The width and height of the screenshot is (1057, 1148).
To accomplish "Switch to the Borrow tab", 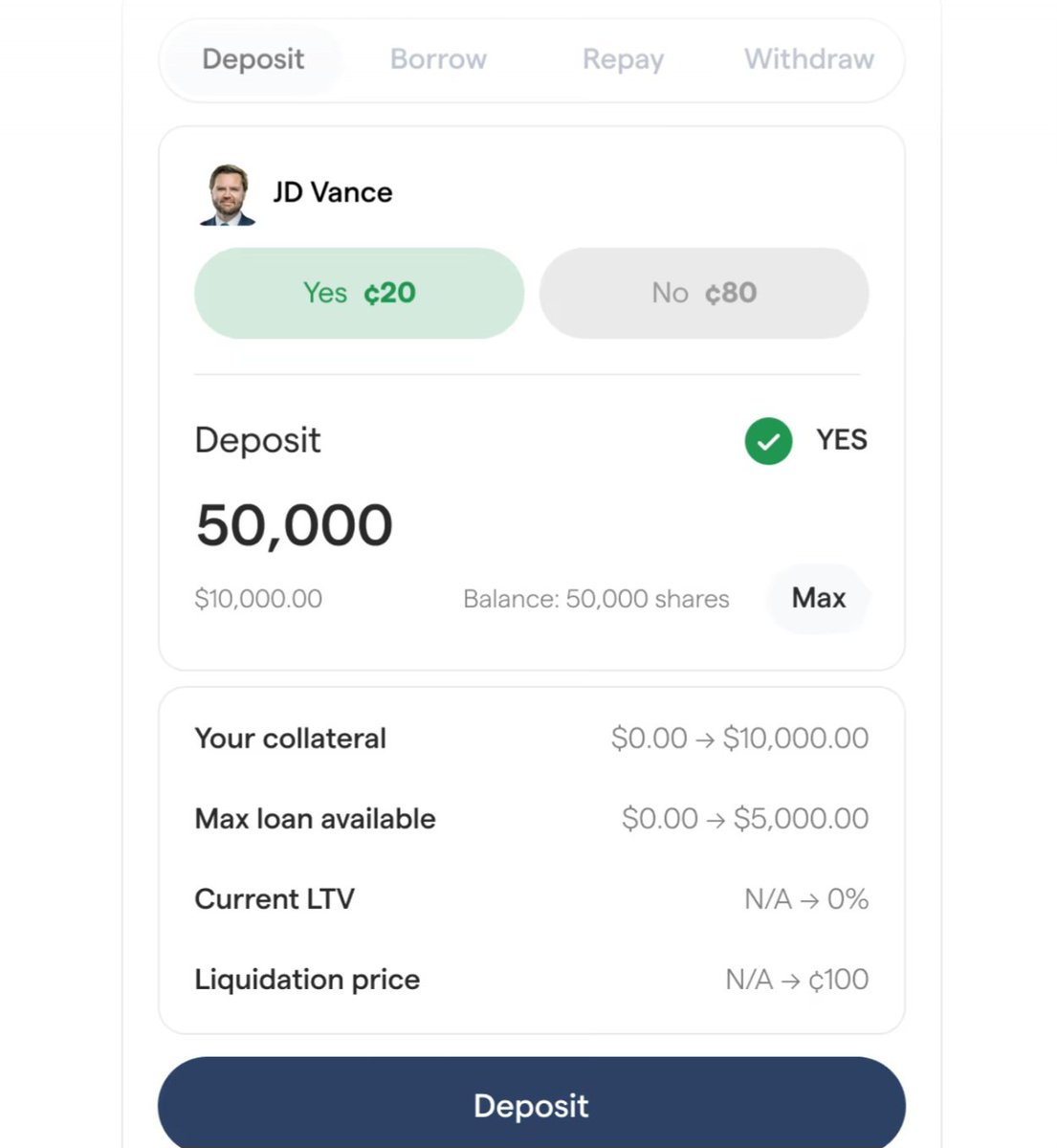I will tap(438, 59).
